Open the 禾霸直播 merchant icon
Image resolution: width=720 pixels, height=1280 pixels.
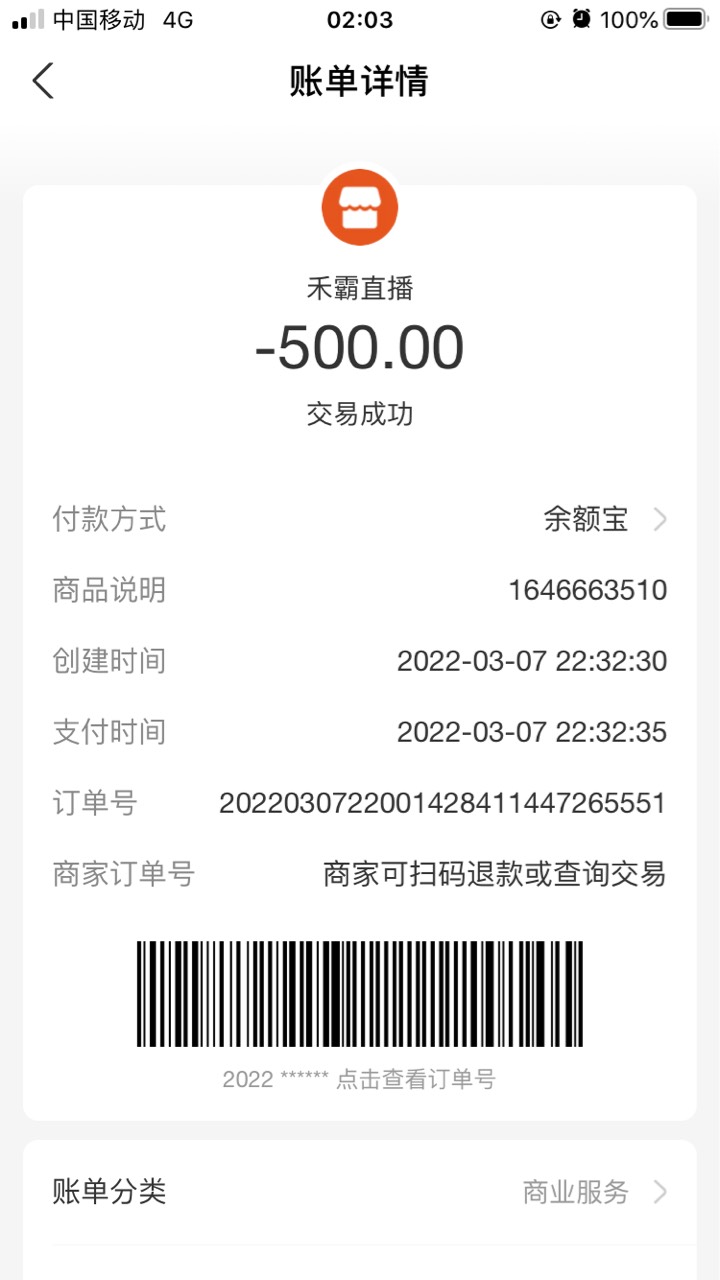click(360, 208)
